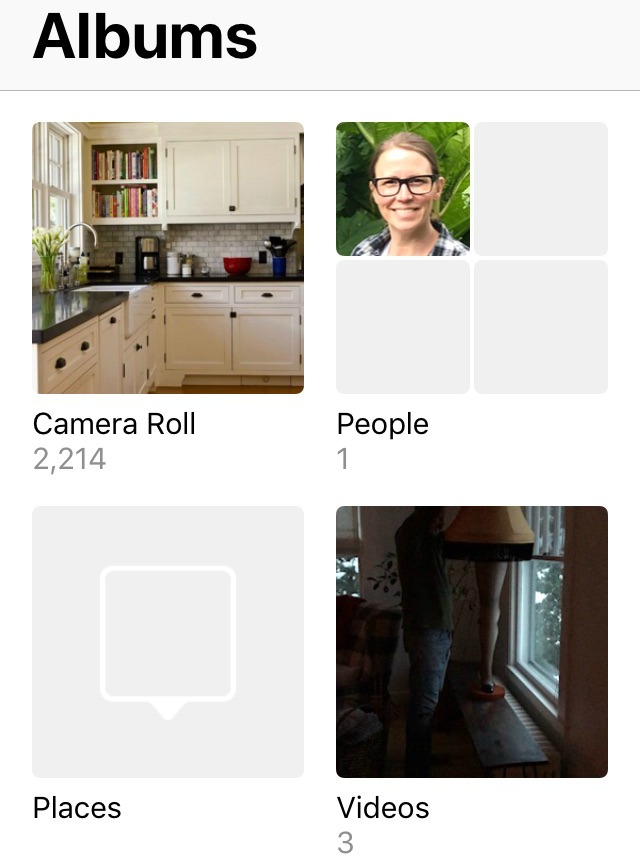Open the Videos album
Viewport: 640px width, 860px height.
[471, 642]
